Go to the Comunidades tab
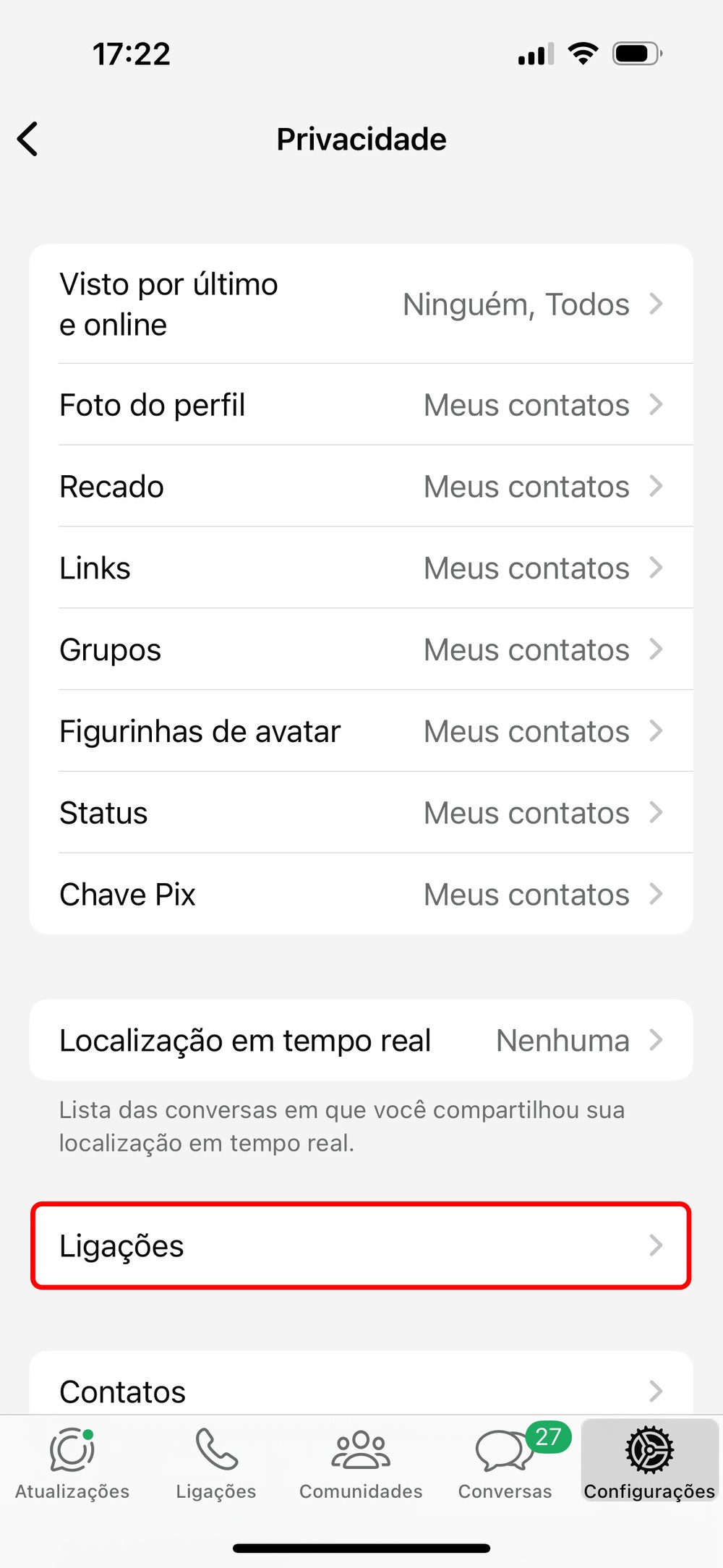This screenshot has width=723, height=1568. (361, 1462)
